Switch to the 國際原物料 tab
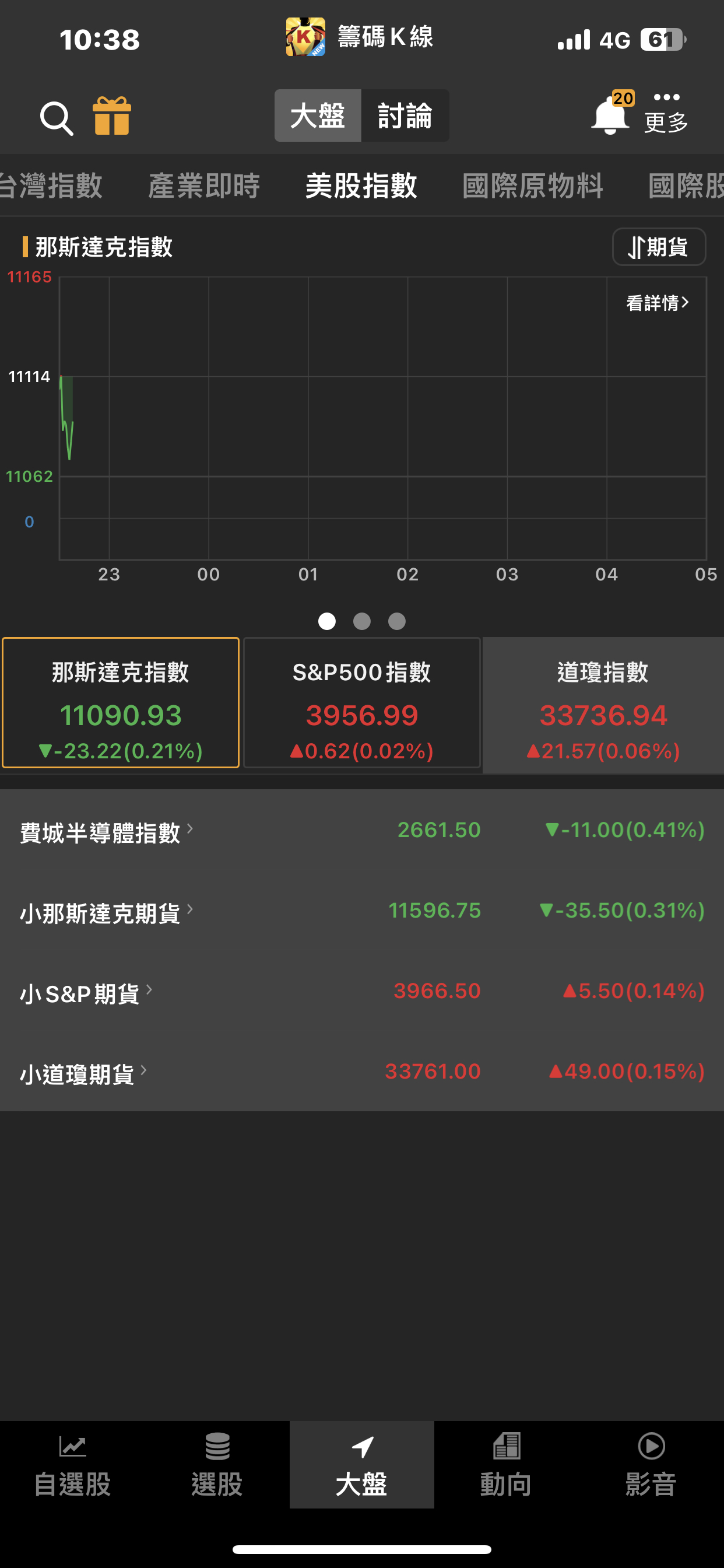 pos(532,185)
